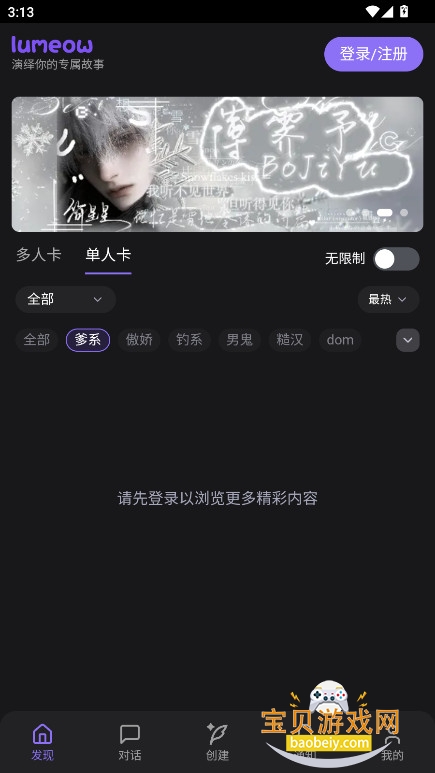Filter by the dom tag
This screenshot has width=435, height=773.
tap(340, 340)
